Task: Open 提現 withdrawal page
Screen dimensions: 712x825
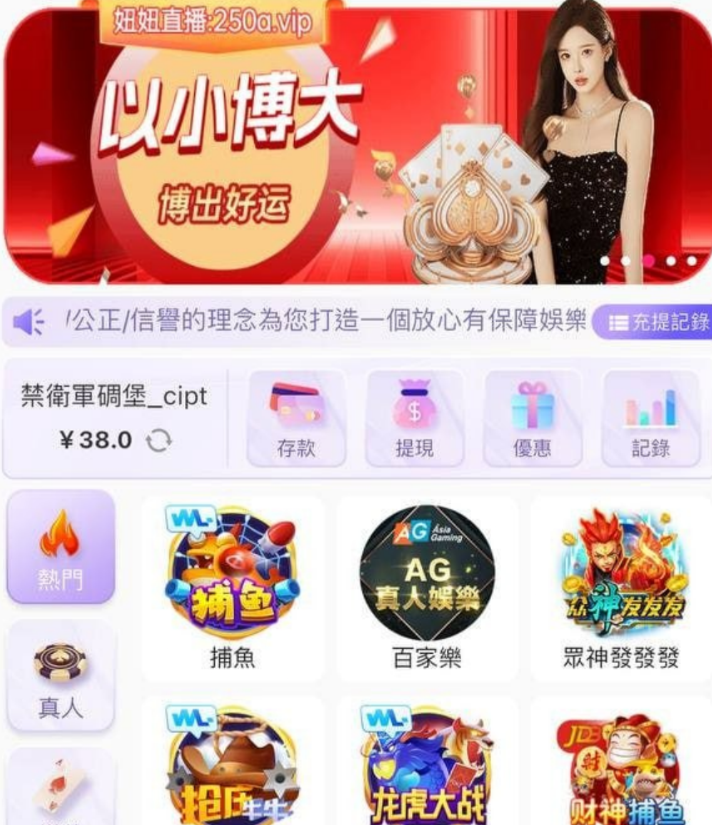Action: coord(414,418)
